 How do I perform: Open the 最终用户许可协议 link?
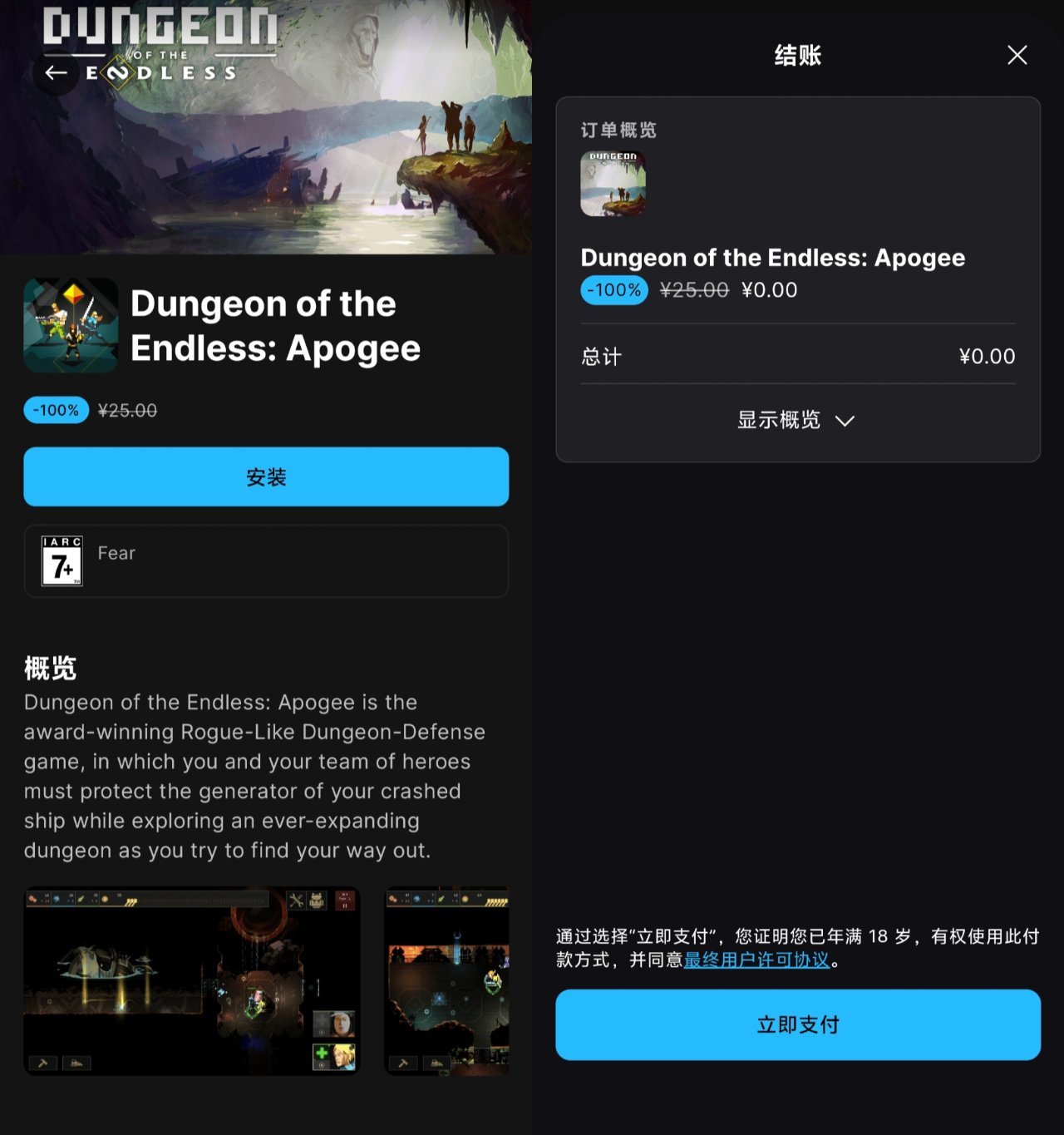click(x=756, y=960)
